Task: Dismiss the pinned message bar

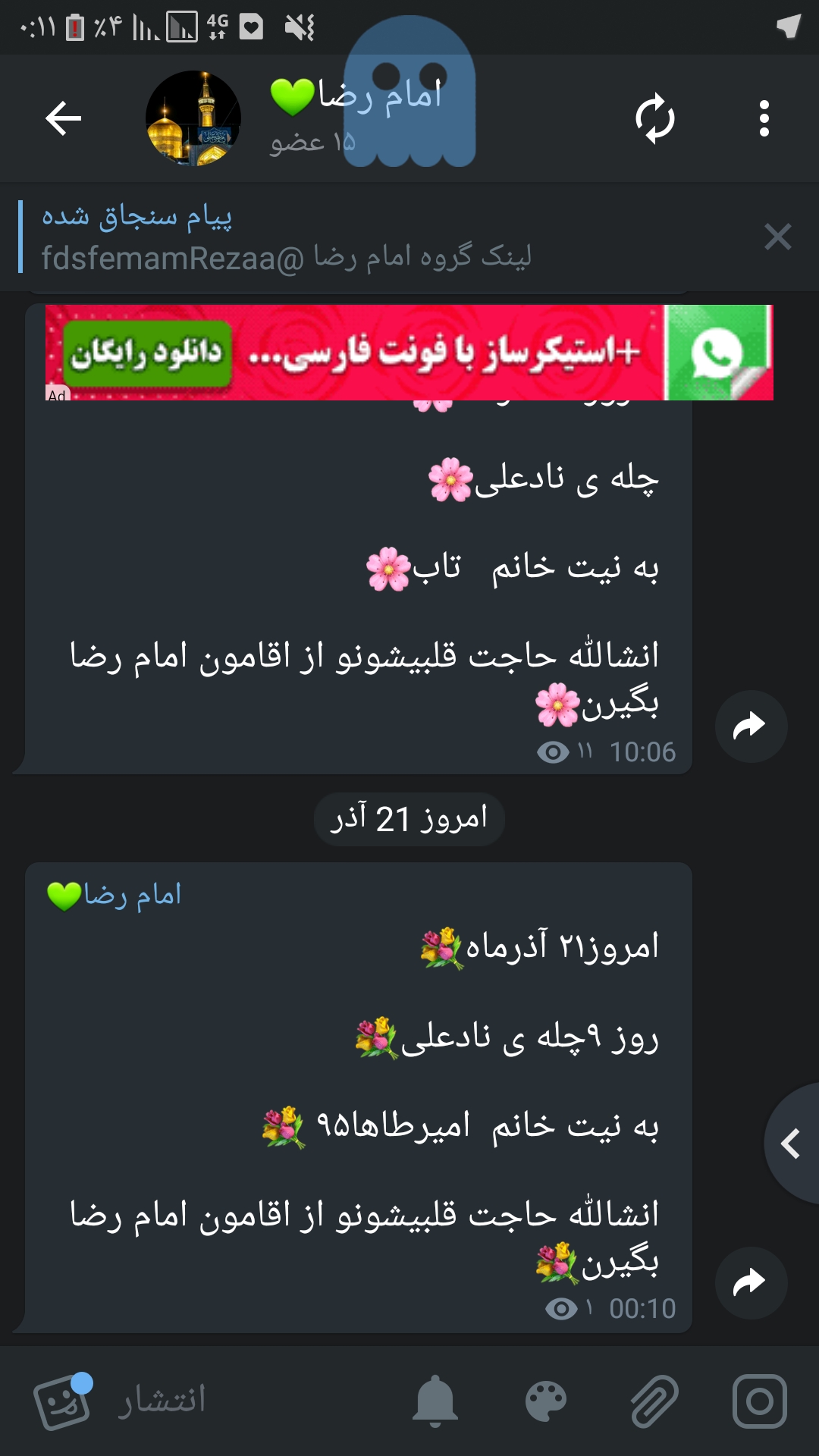Action: pyautogui.click(x=777, y=237)
